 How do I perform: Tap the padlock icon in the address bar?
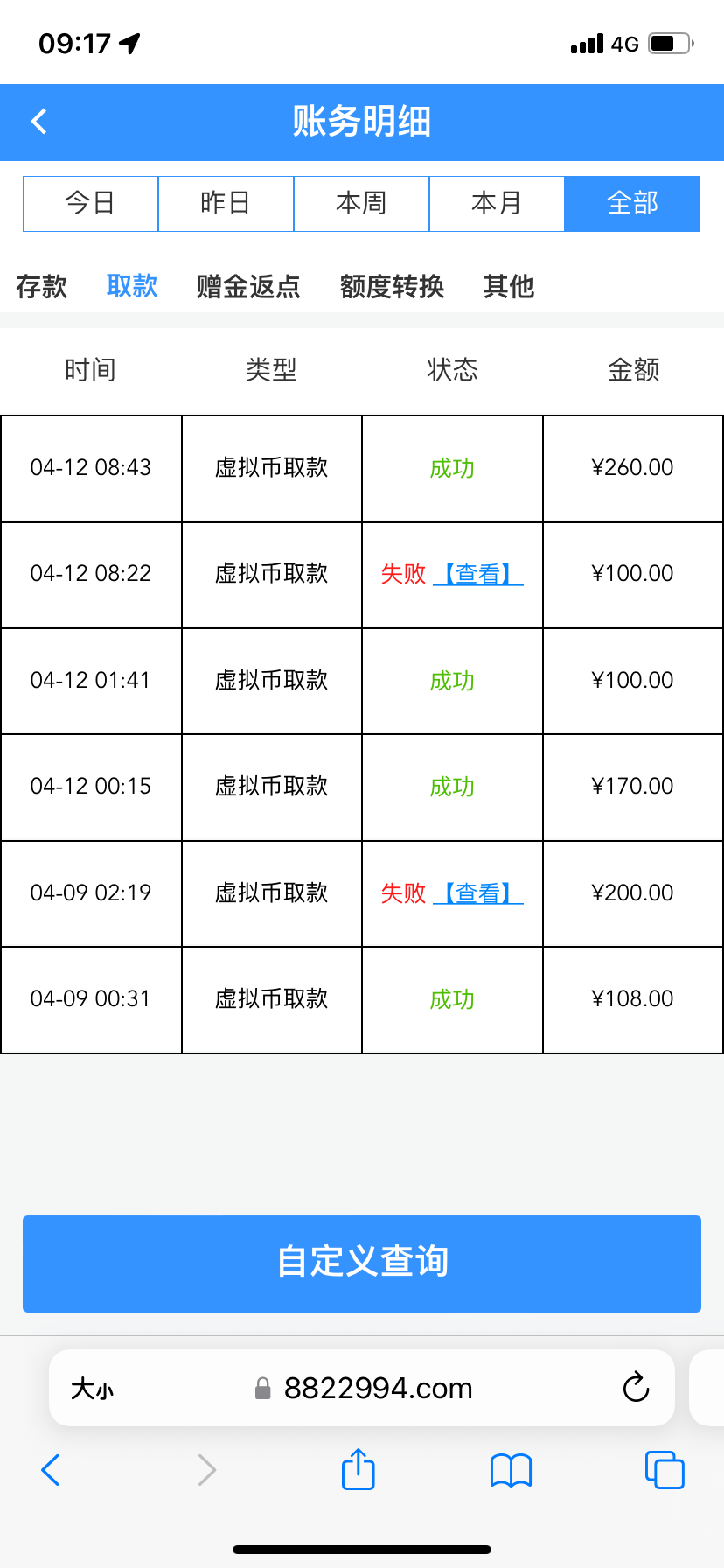pyautogui.click(x=261, y=1388)
